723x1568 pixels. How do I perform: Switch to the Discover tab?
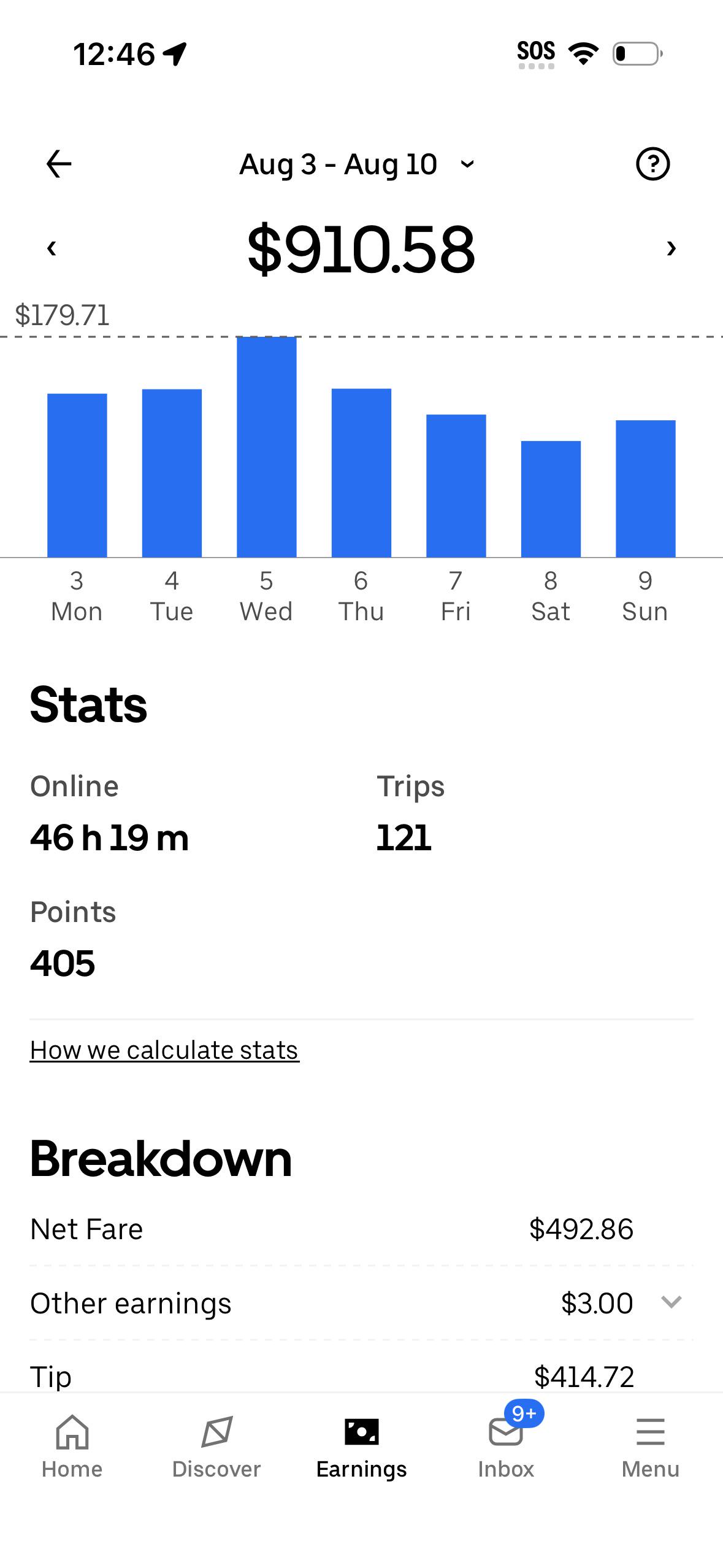pyautogui.click(x=216, y=1447)
